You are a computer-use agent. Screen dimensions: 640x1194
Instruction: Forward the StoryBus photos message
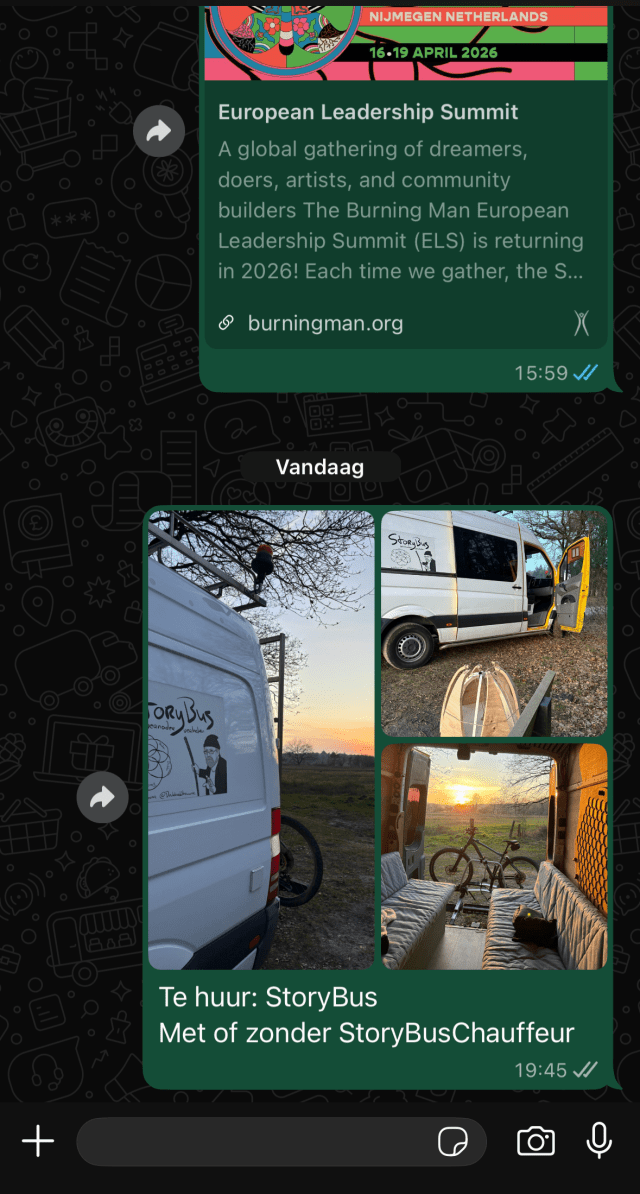pyautogui.click(x=103, y=797)
